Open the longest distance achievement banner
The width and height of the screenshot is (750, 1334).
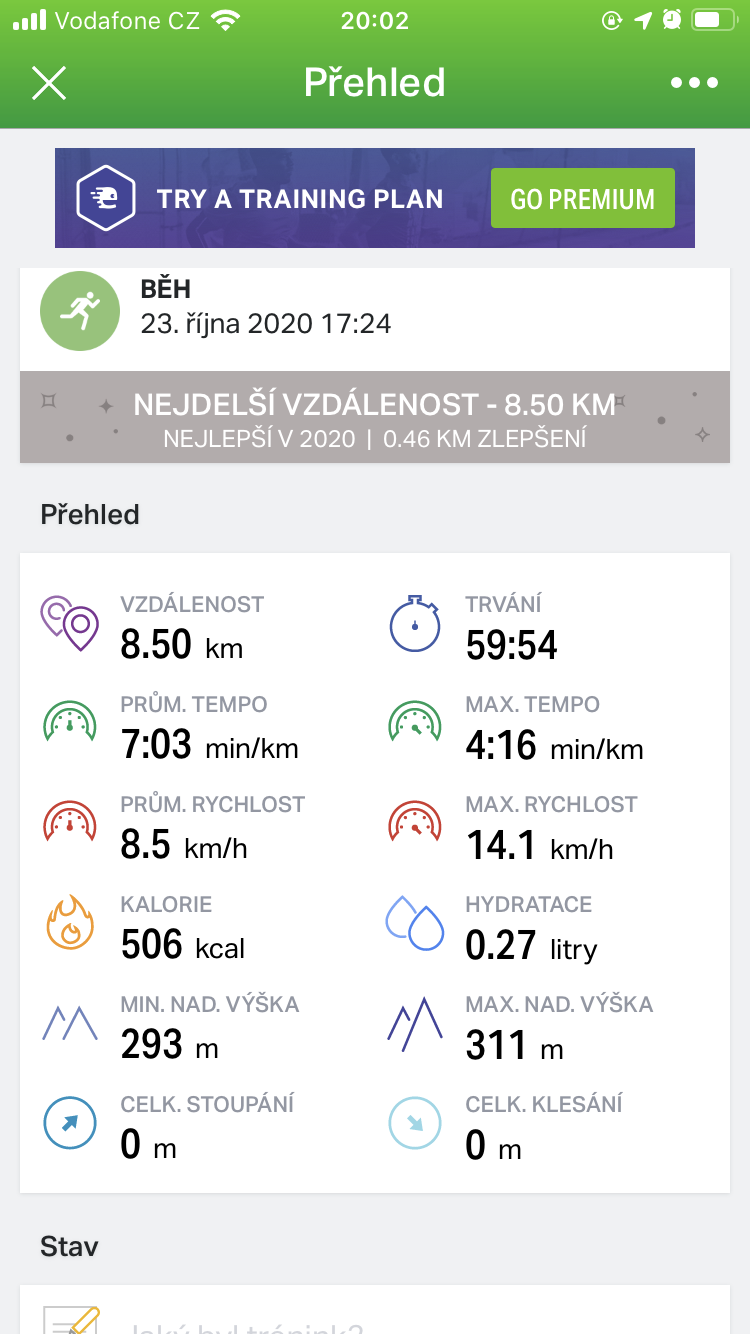click(375, 418)
